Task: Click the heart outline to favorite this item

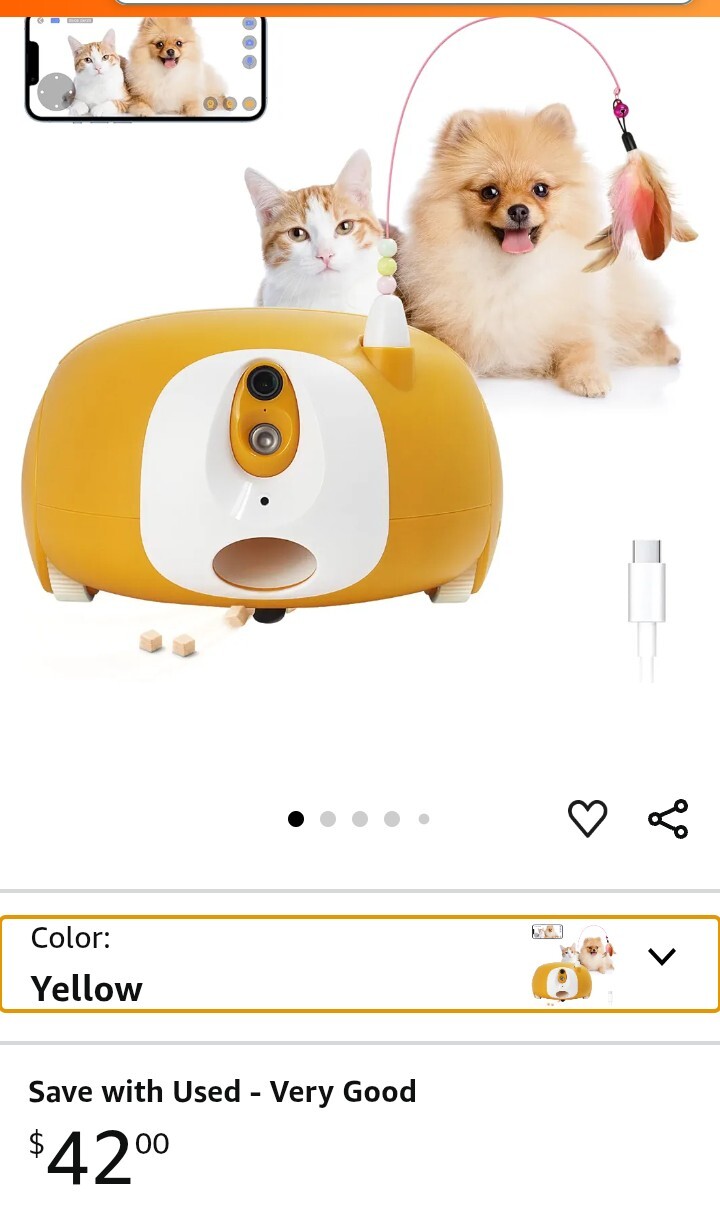Action: click(x=588, y=818)
